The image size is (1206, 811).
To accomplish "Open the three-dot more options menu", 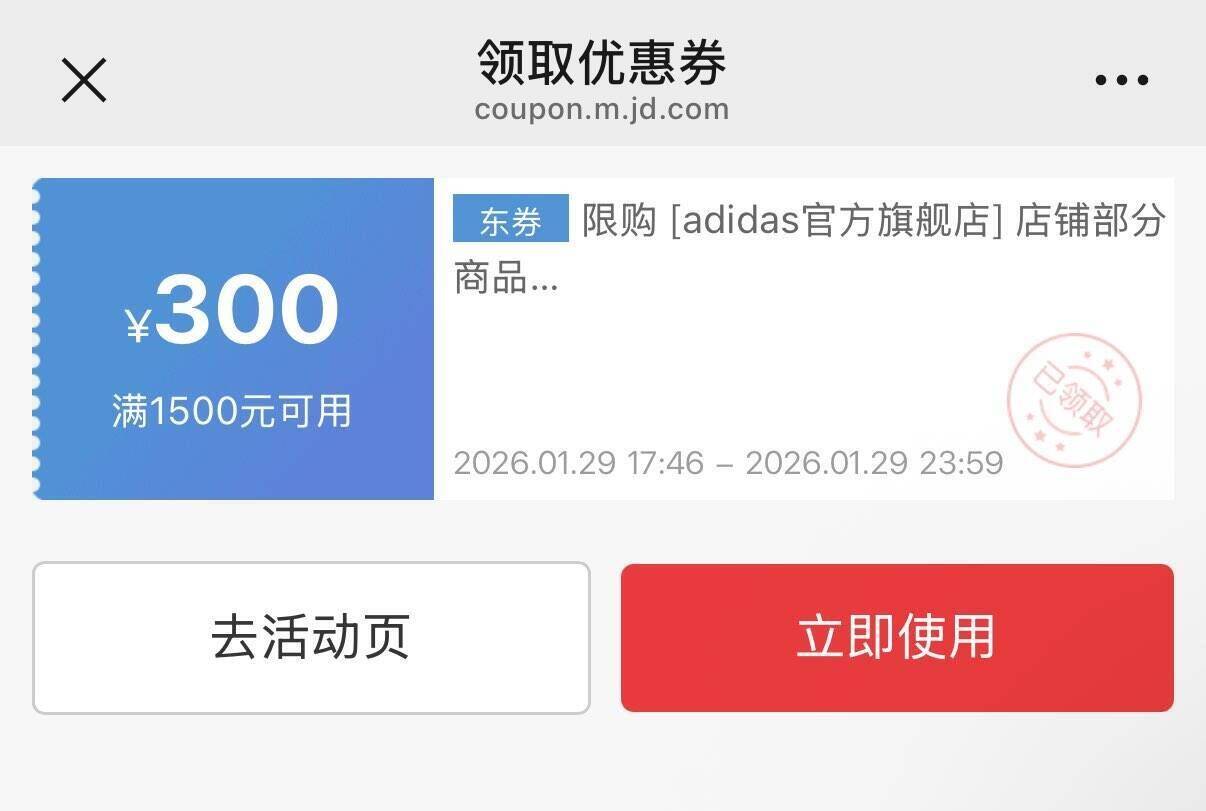I will pos(1121,80).
